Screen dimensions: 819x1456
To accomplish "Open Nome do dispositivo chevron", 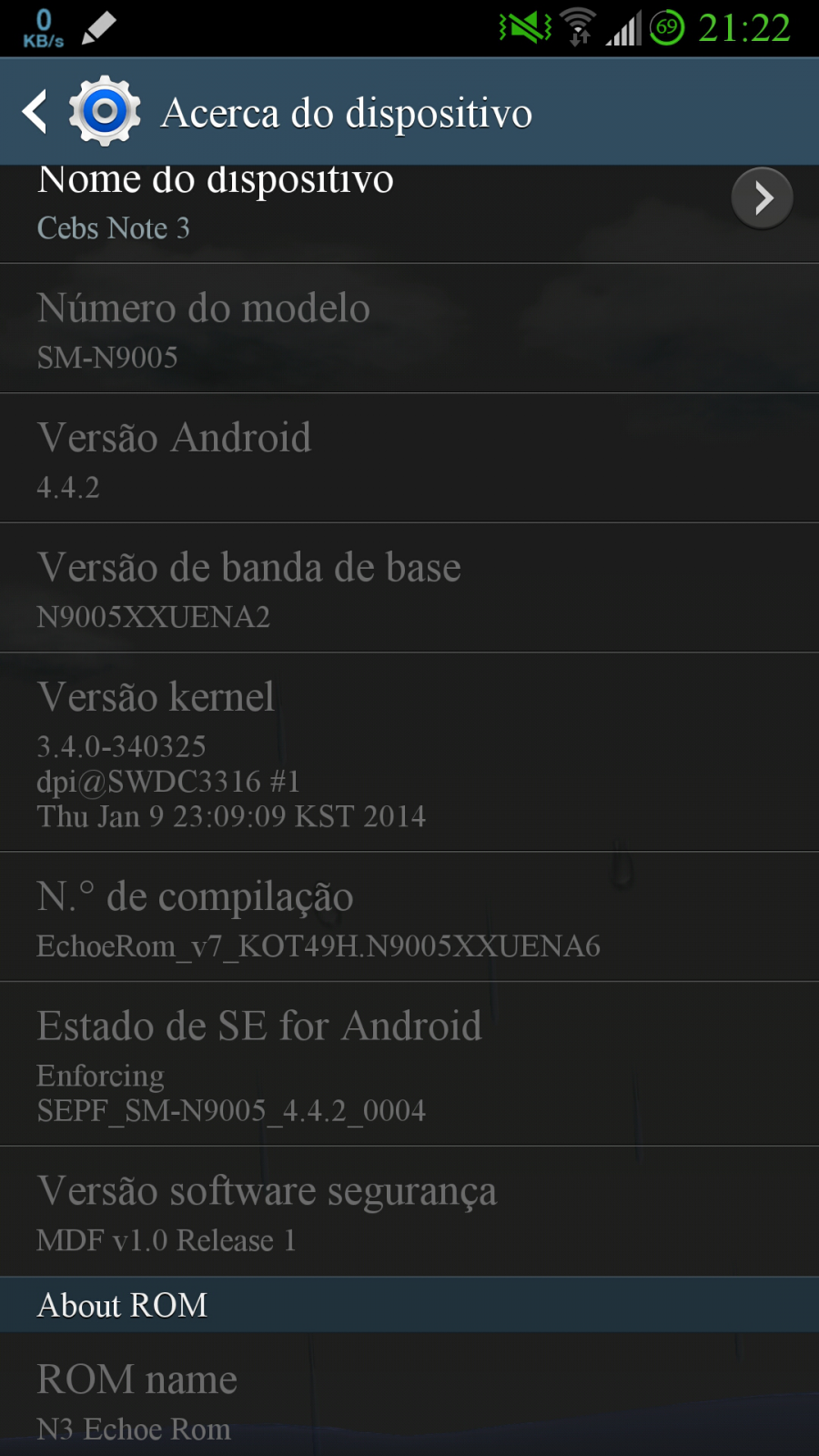I will [x=763, y=198].
